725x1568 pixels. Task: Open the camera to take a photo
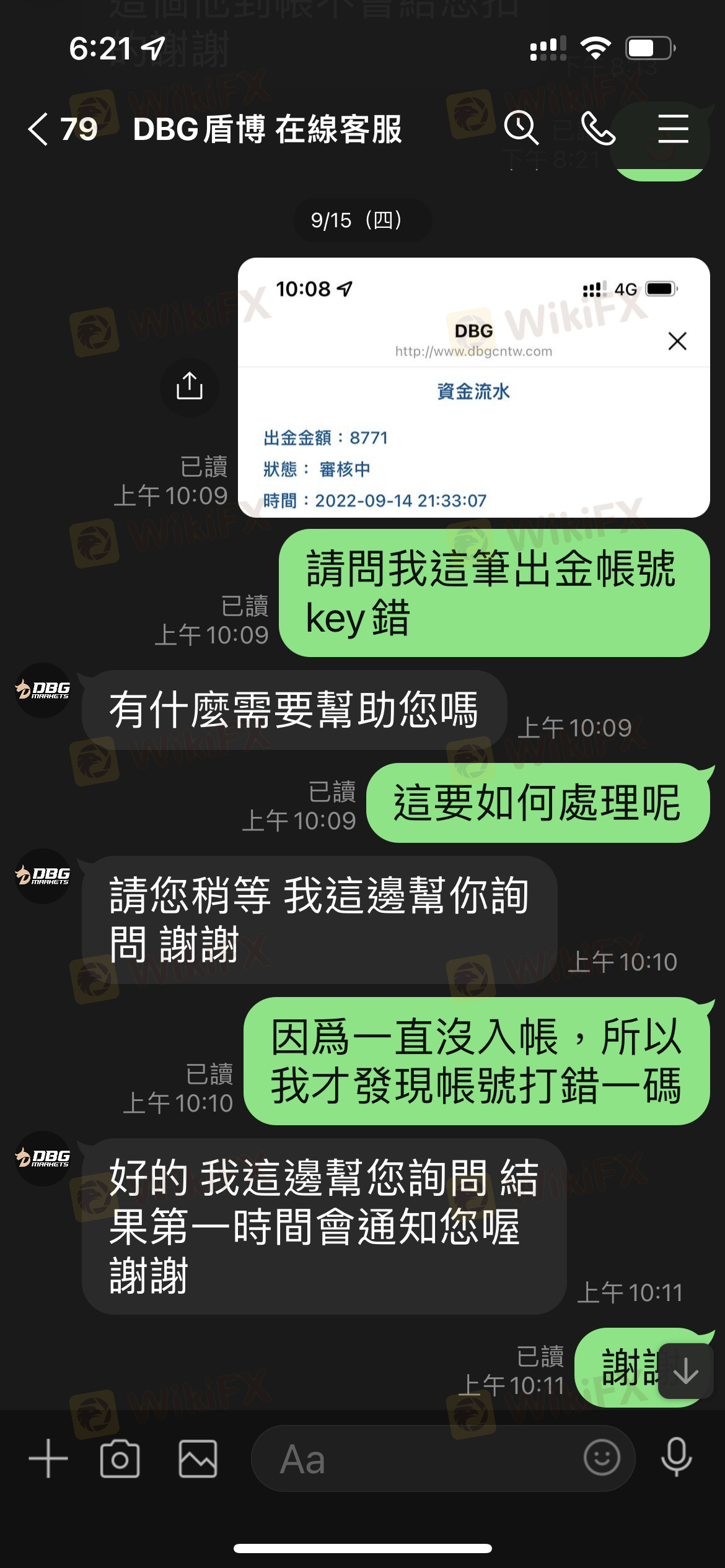[120, 1458]
